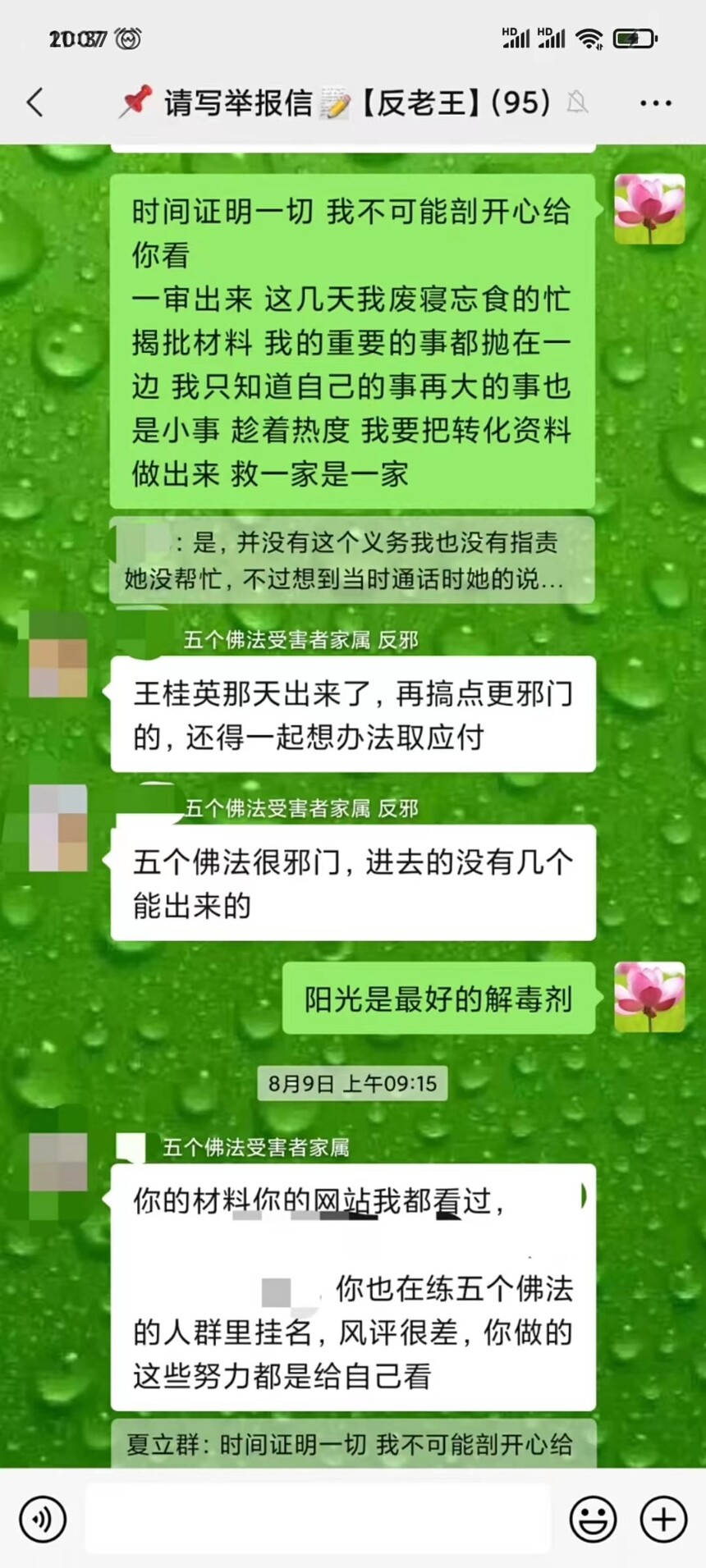The height and width of the screenshot is (1568, 706).
Task: Tap the message text input field
Action: click(318, 1519)
